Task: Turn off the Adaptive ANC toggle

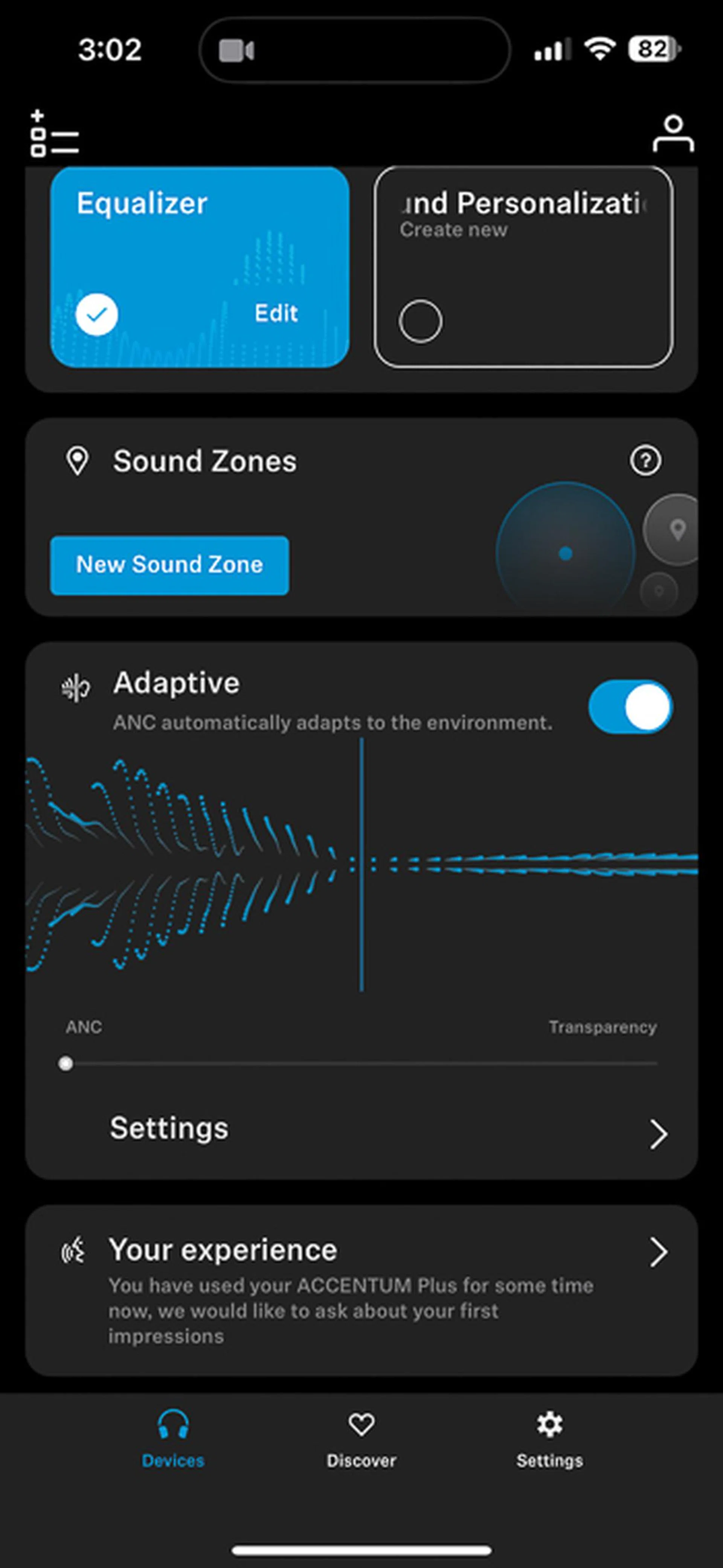Action: pos(630,707)
